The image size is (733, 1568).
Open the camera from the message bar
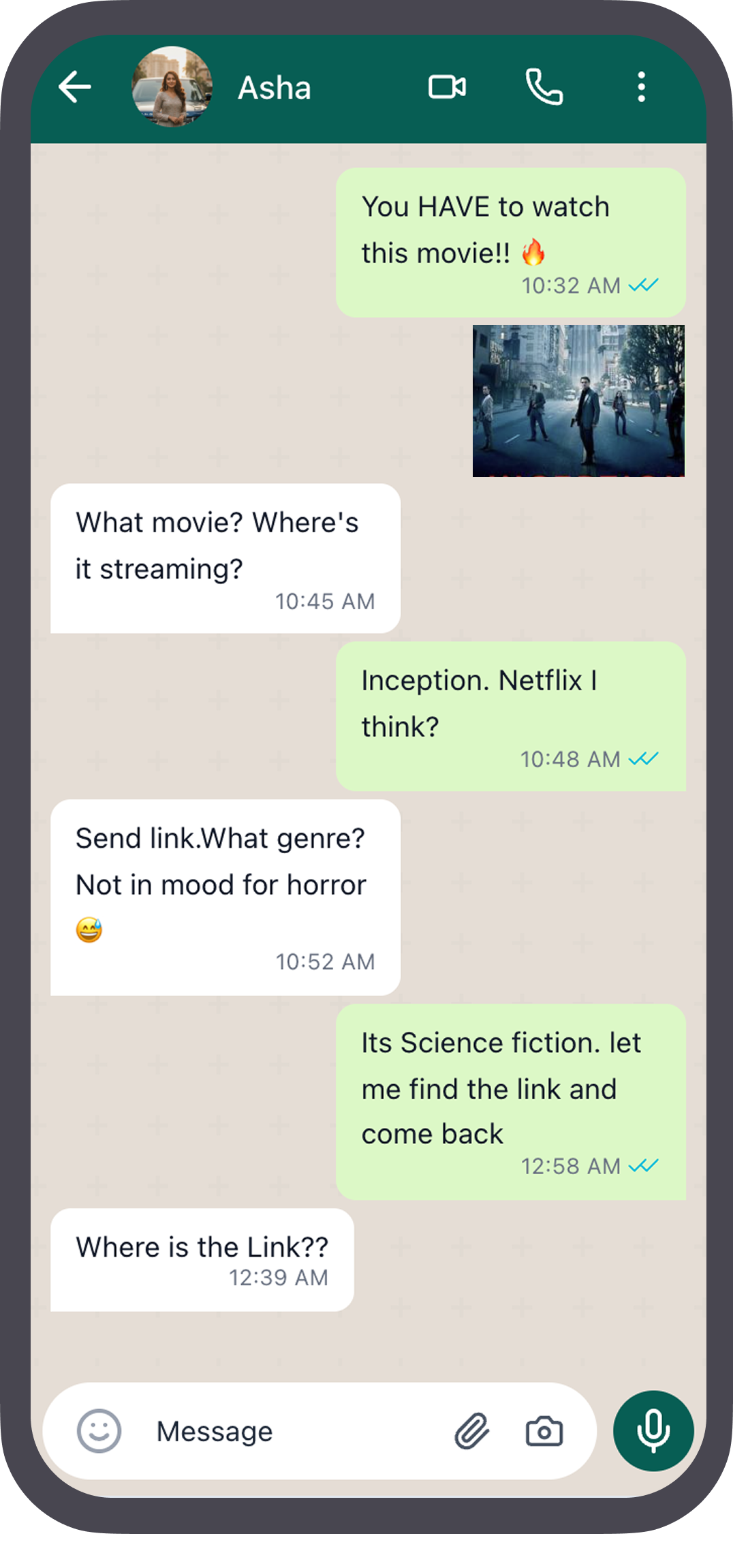click(x=543, y=1432)
